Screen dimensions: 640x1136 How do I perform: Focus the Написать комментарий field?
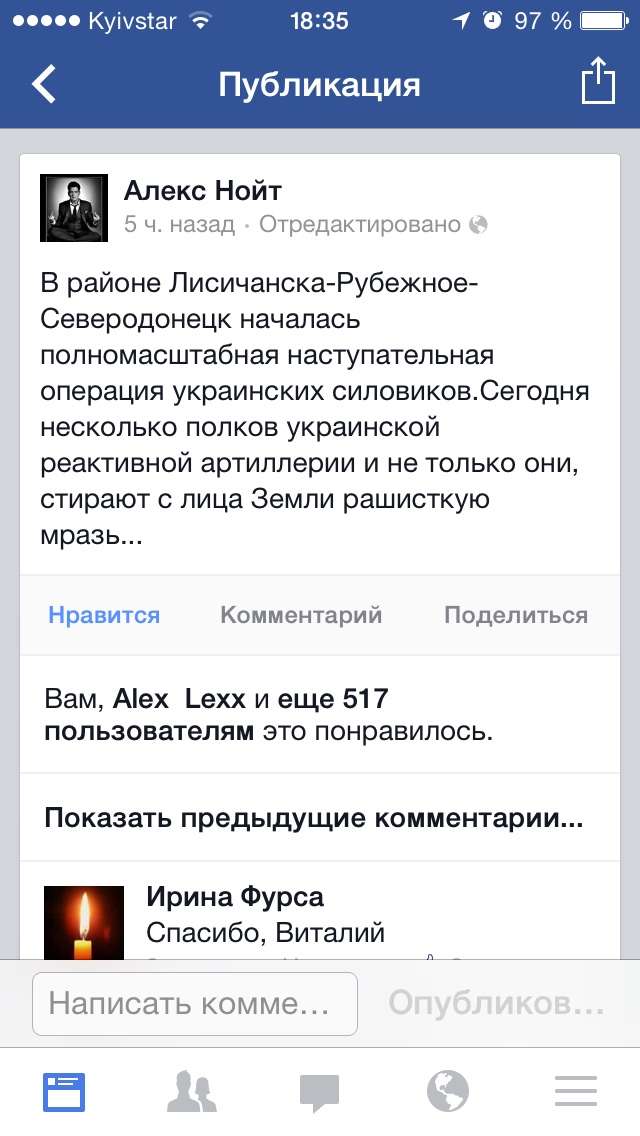pos(195,1003)
